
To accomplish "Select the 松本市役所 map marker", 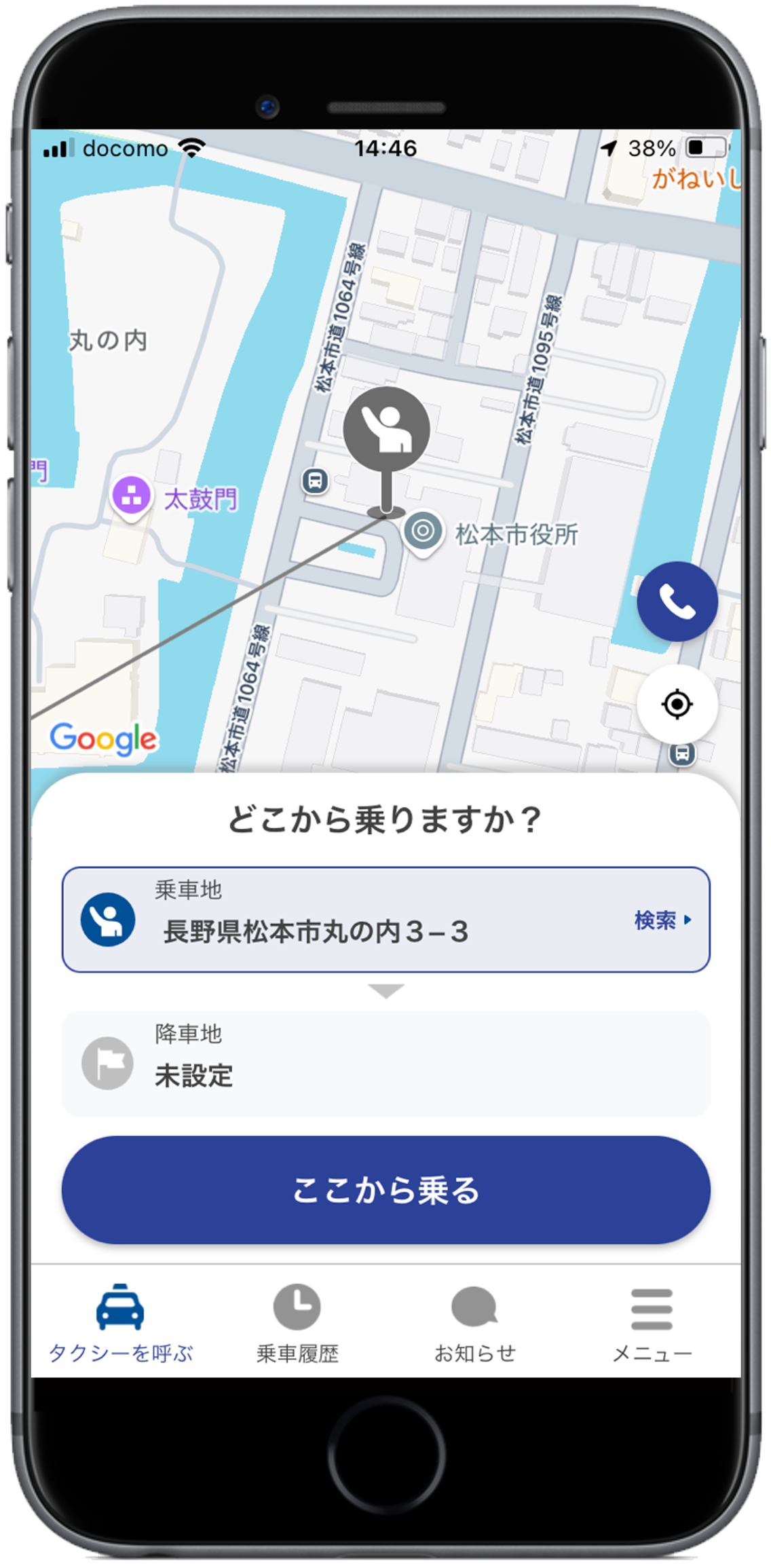I will pyautogui.click(x=423, y=531).
